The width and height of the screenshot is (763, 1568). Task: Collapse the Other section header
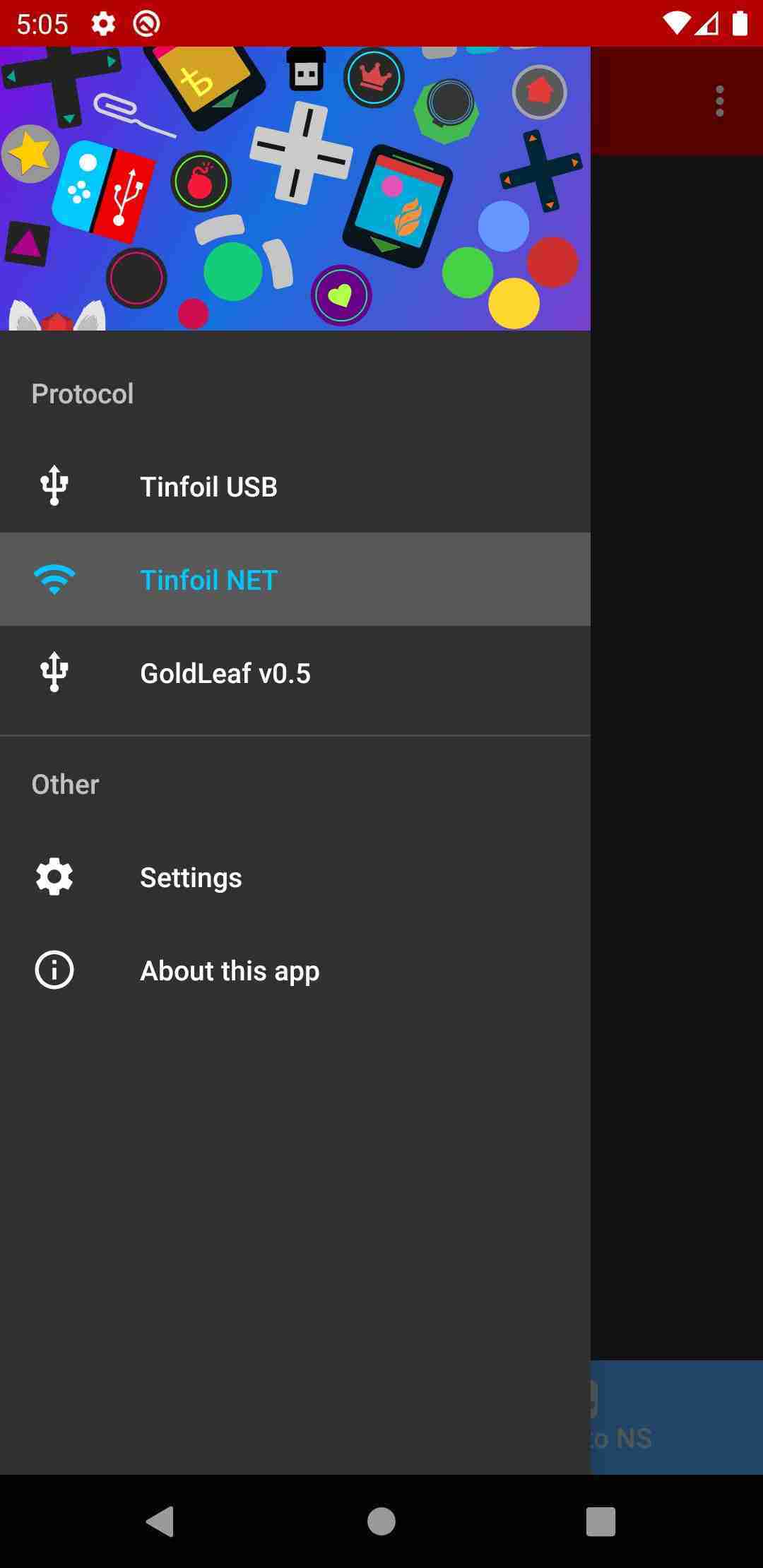click(x=64, y=783)
